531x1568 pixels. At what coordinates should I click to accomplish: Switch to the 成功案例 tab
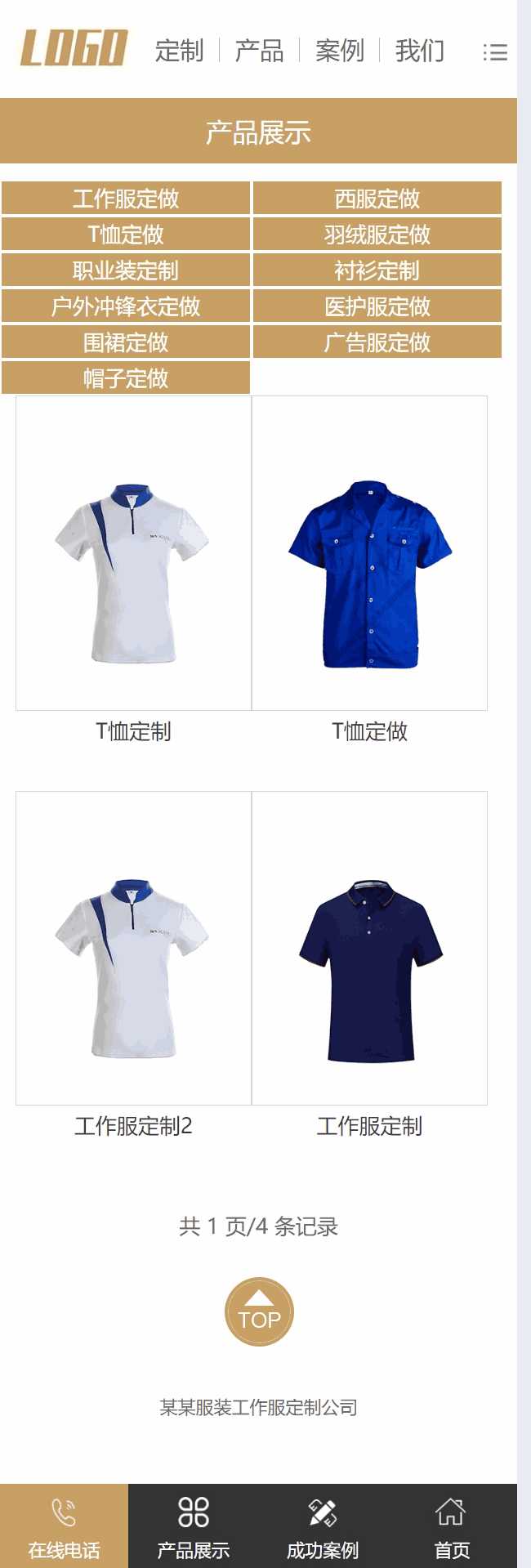323,1526
